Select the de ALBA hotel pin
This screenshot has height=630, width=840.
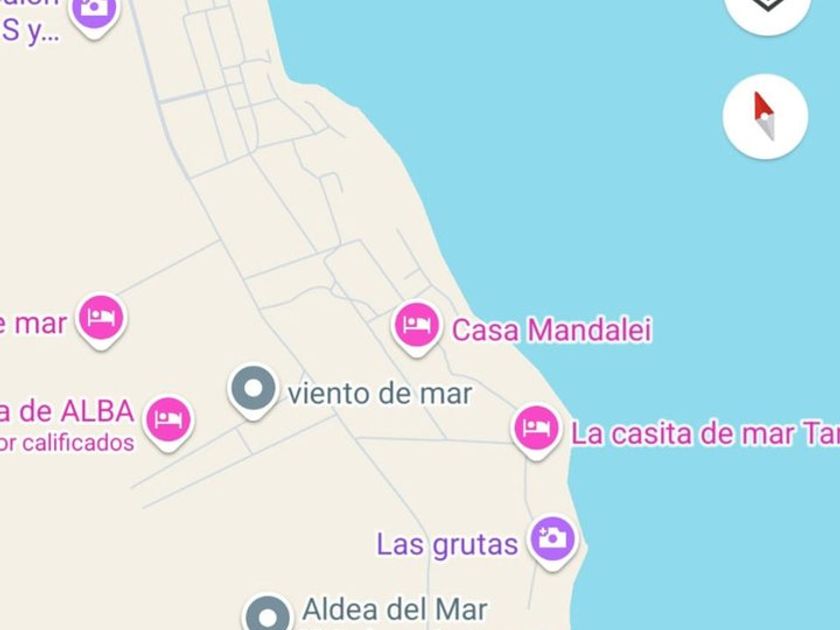coord(168,419)
